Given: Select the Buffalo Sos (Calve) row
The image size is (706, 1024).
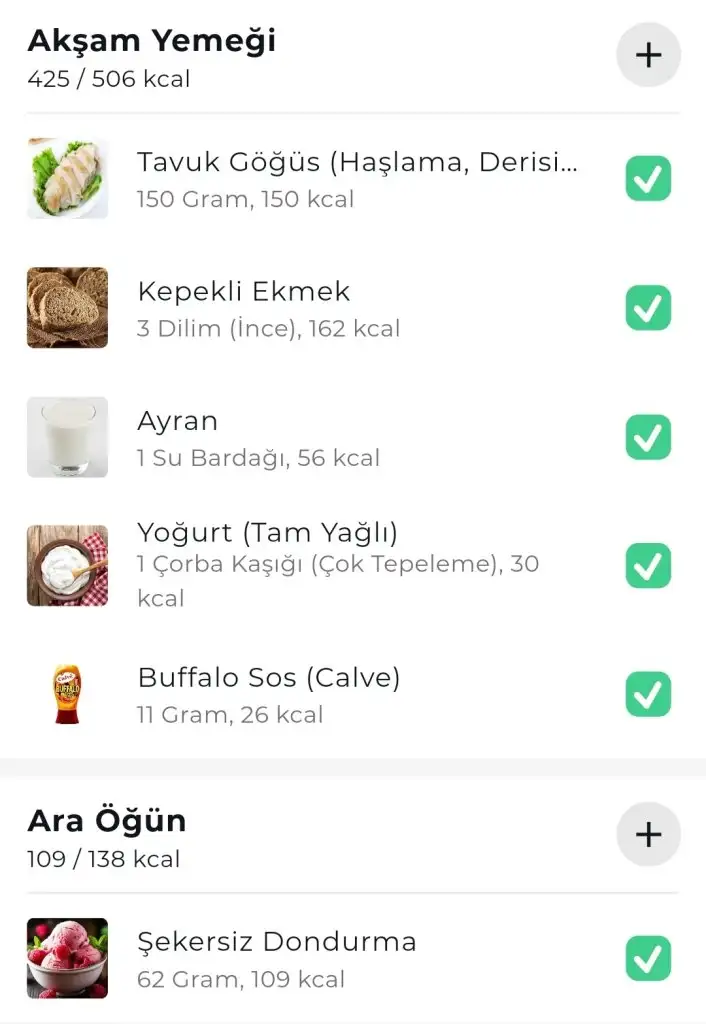Looking at the screenshot, I should click(268, 694).
